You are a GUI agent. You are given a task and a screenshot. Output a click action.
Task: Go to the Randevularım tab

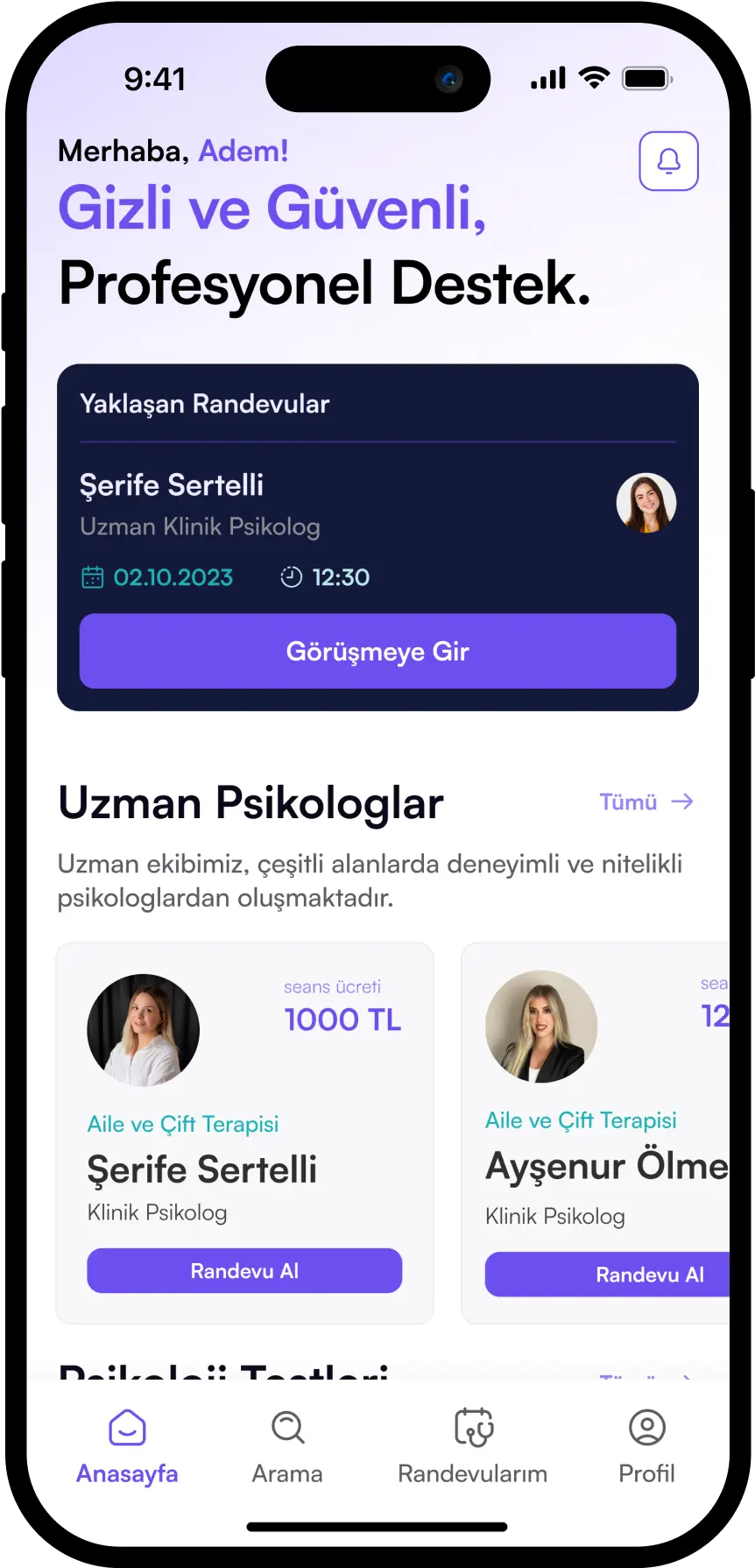tap(473, 1445)
